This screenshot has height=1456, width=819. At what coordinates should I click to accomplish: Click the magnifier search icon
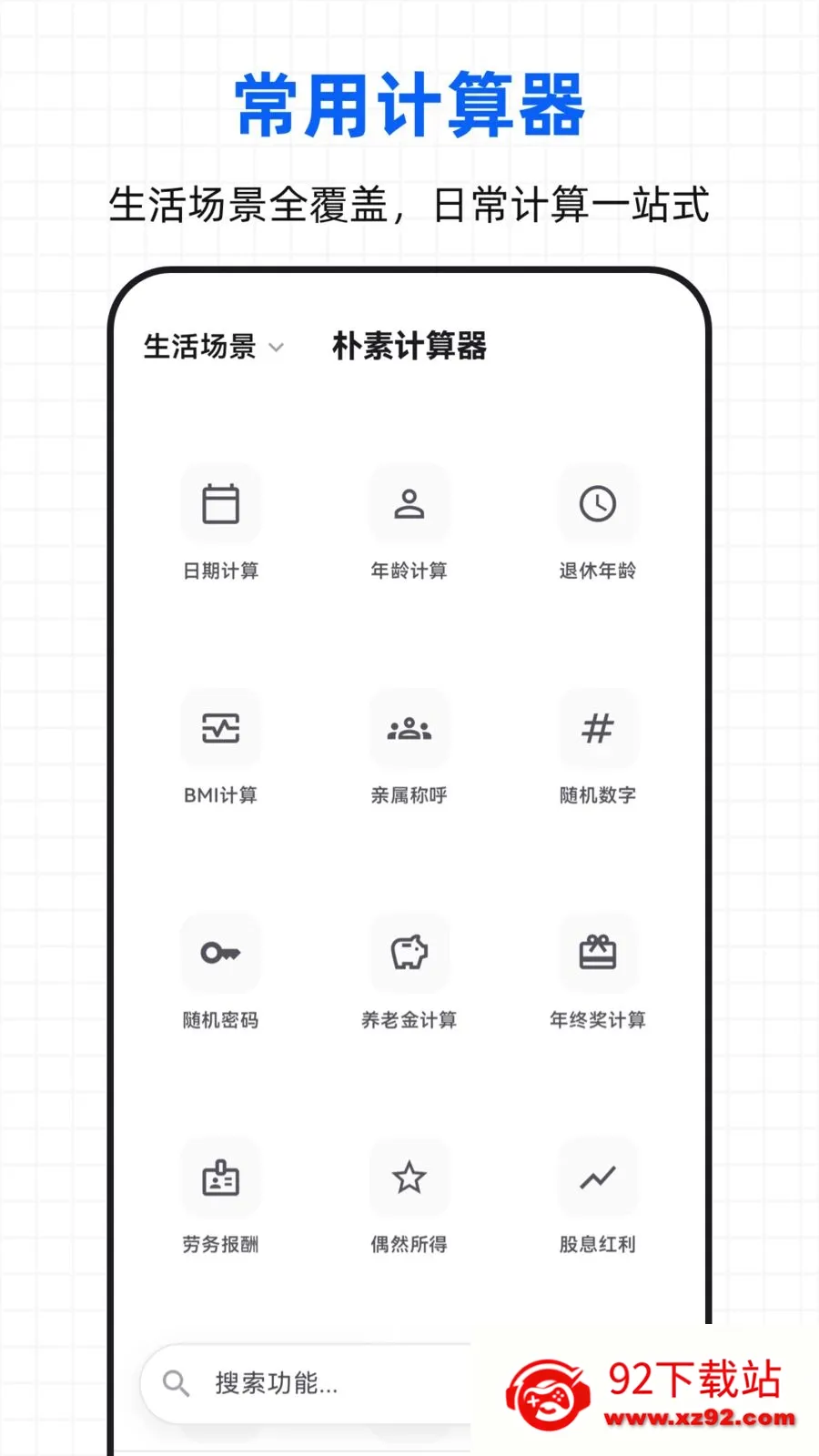[176, 1383]
